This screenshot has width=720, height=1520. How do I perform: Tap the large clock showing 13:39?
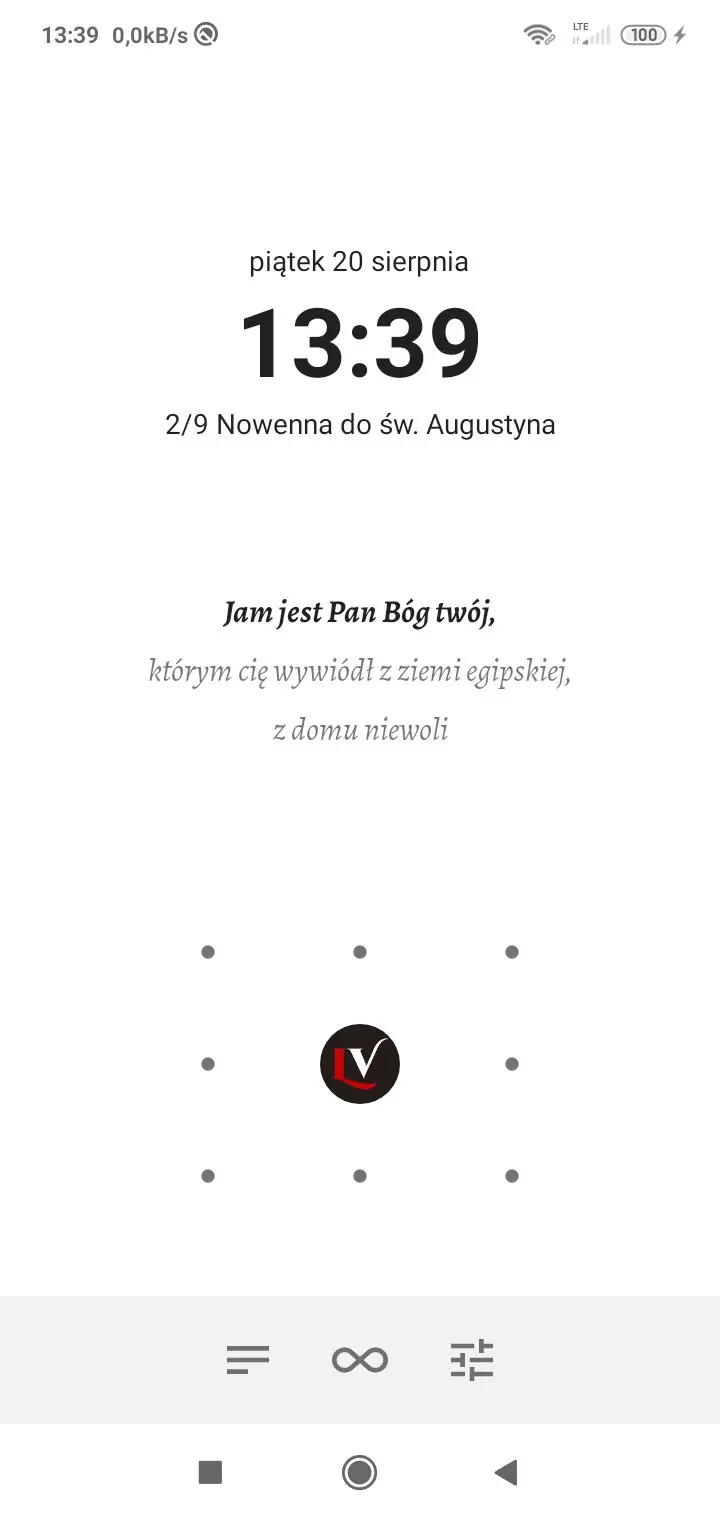360,340
